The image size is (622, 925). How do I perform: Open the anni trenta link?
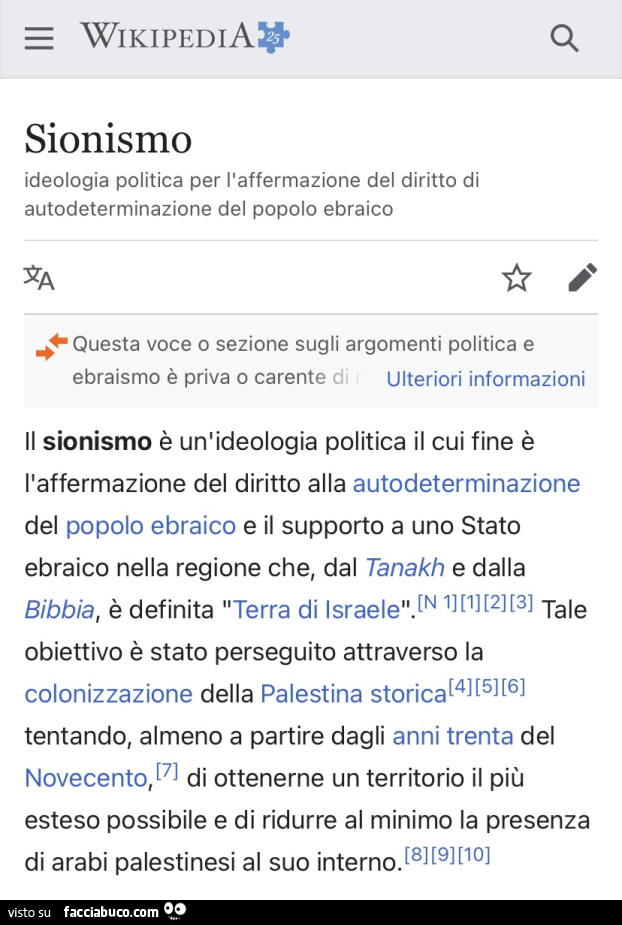[x=452, y=736]
